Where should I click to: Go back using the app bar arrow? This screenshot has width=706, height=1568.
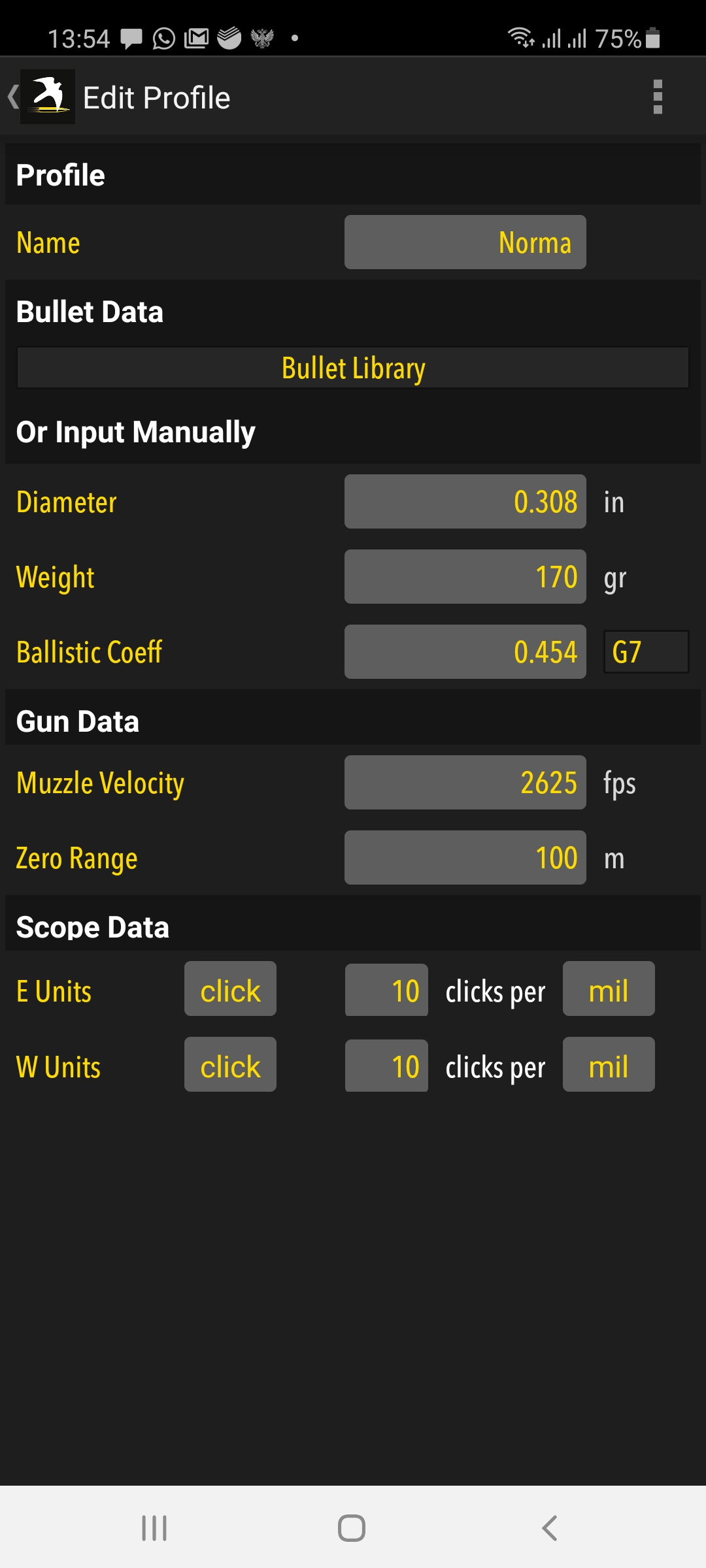tap(14, 97)
